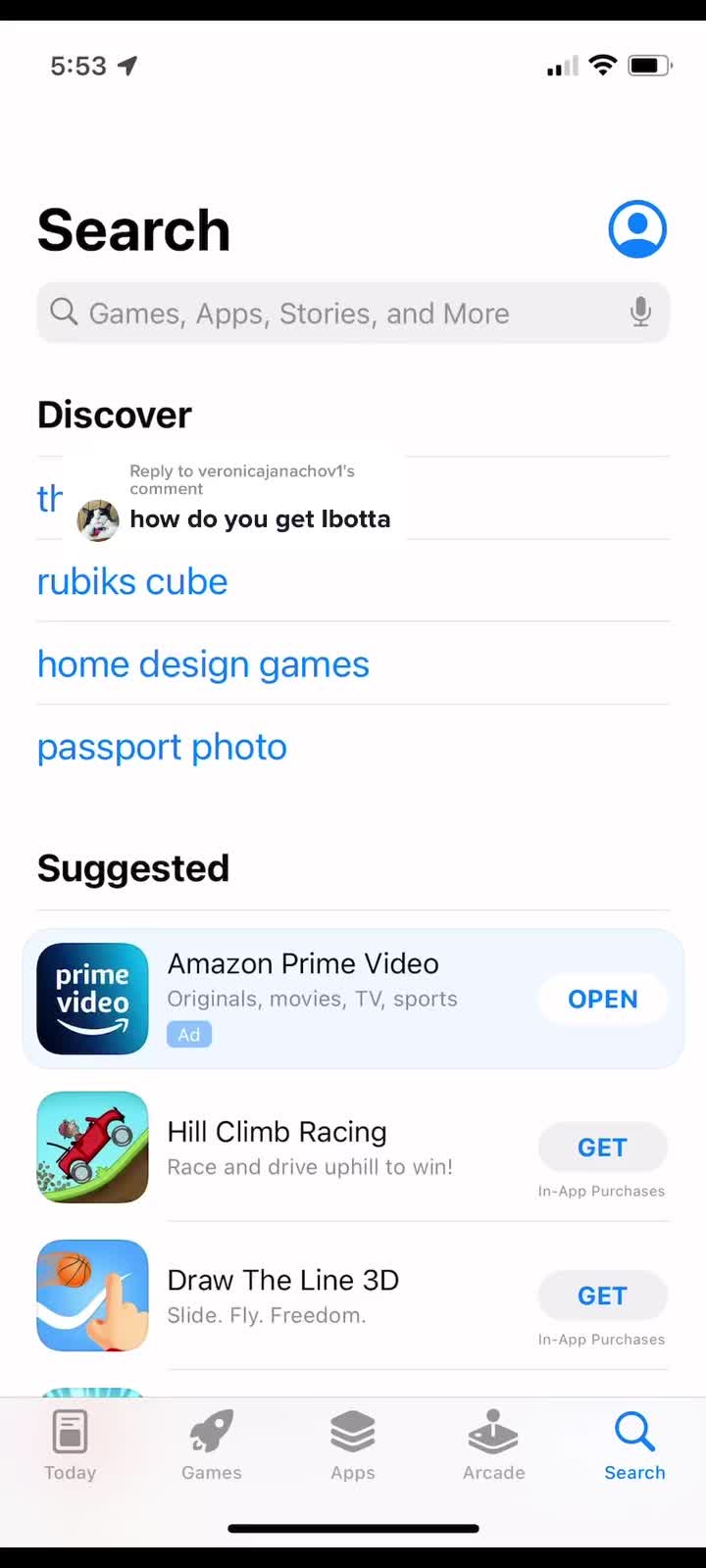The image size is (706, 1568).
Task: Choose the passport photo suggestion
Action: (162, 747)
